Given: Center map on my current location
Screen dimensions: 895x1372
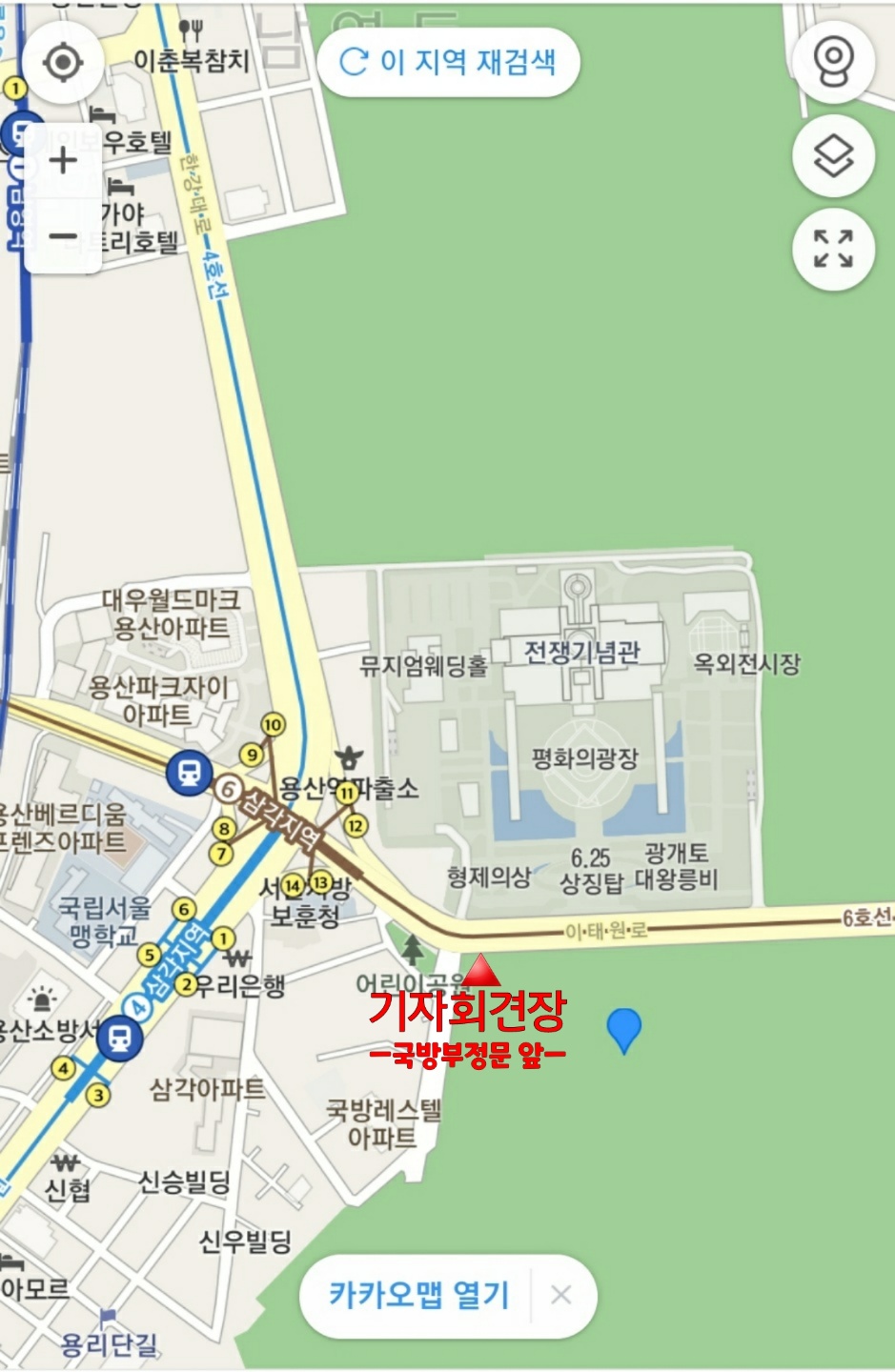Looking at the screenshot, I should pos(63,63).
